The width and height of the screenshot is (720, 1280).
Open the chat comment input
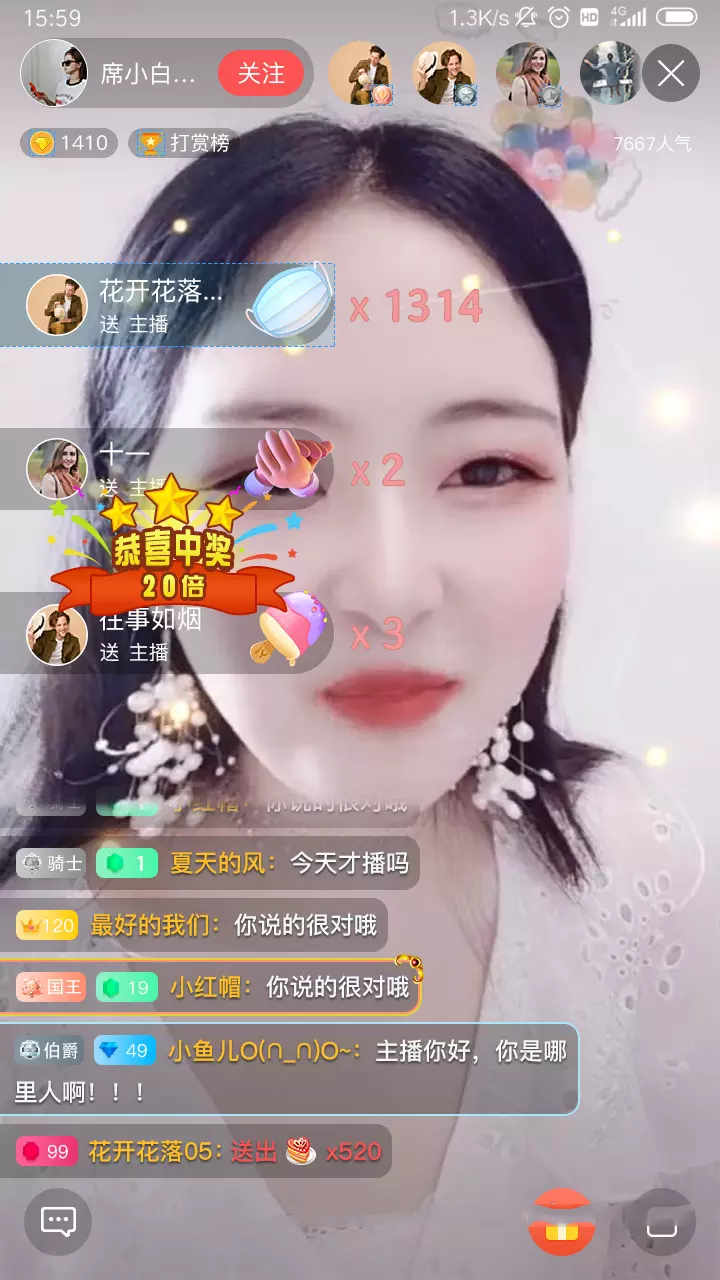(58, 1221)
